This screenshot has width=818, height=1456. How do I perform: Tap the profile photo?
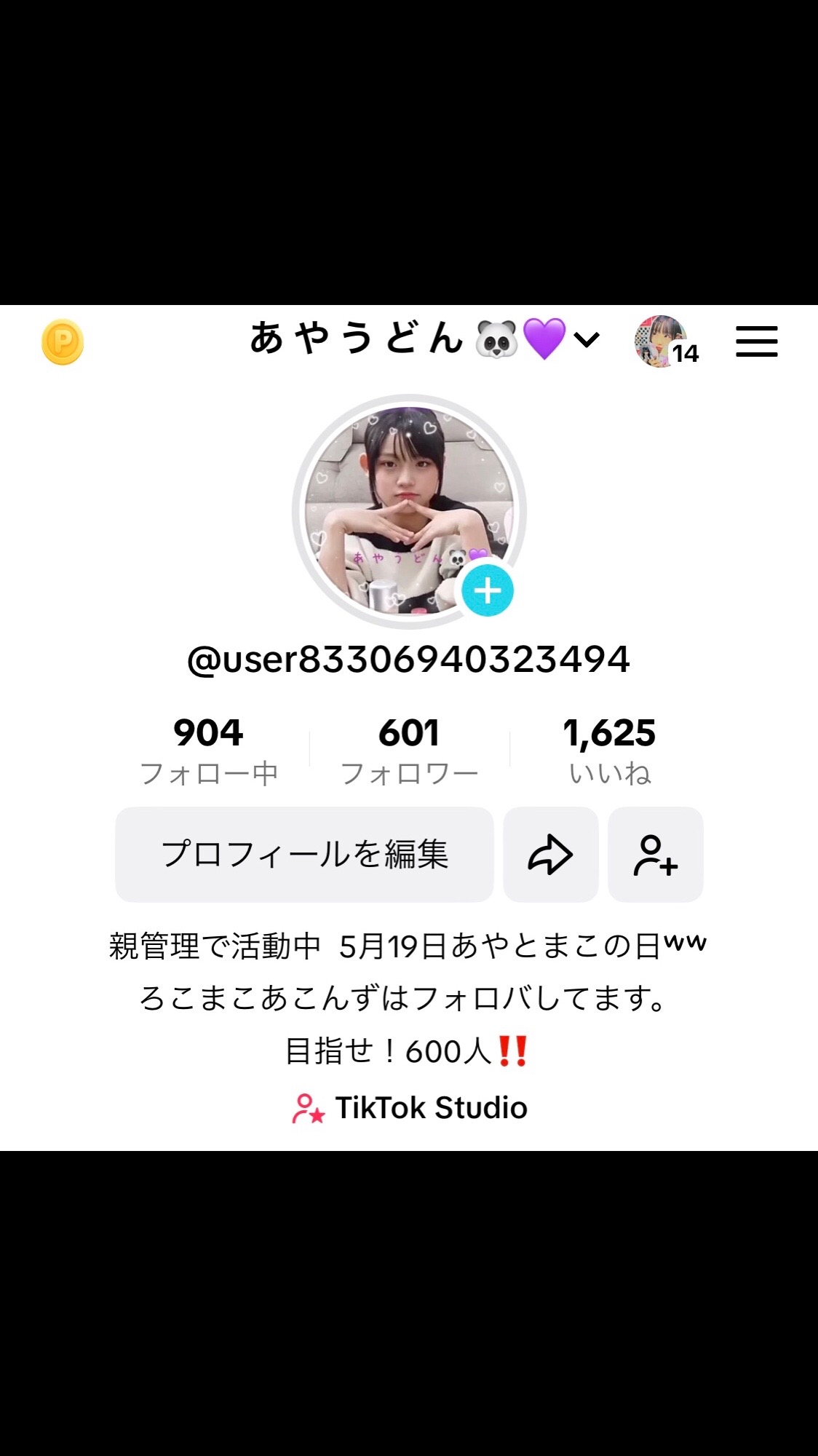pyautogui.click(x=408, y=510)
